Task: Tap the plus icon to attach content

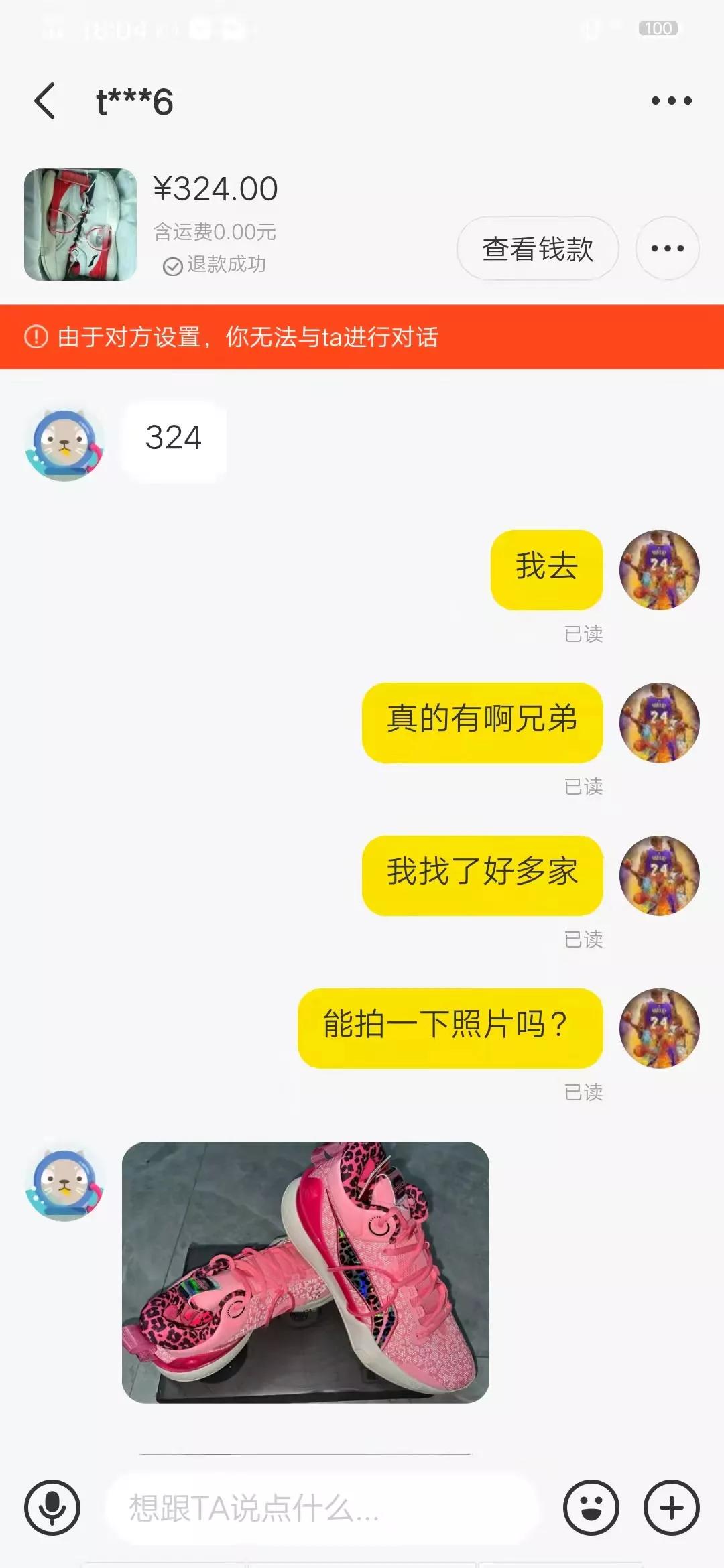Action: [670, 1504]
